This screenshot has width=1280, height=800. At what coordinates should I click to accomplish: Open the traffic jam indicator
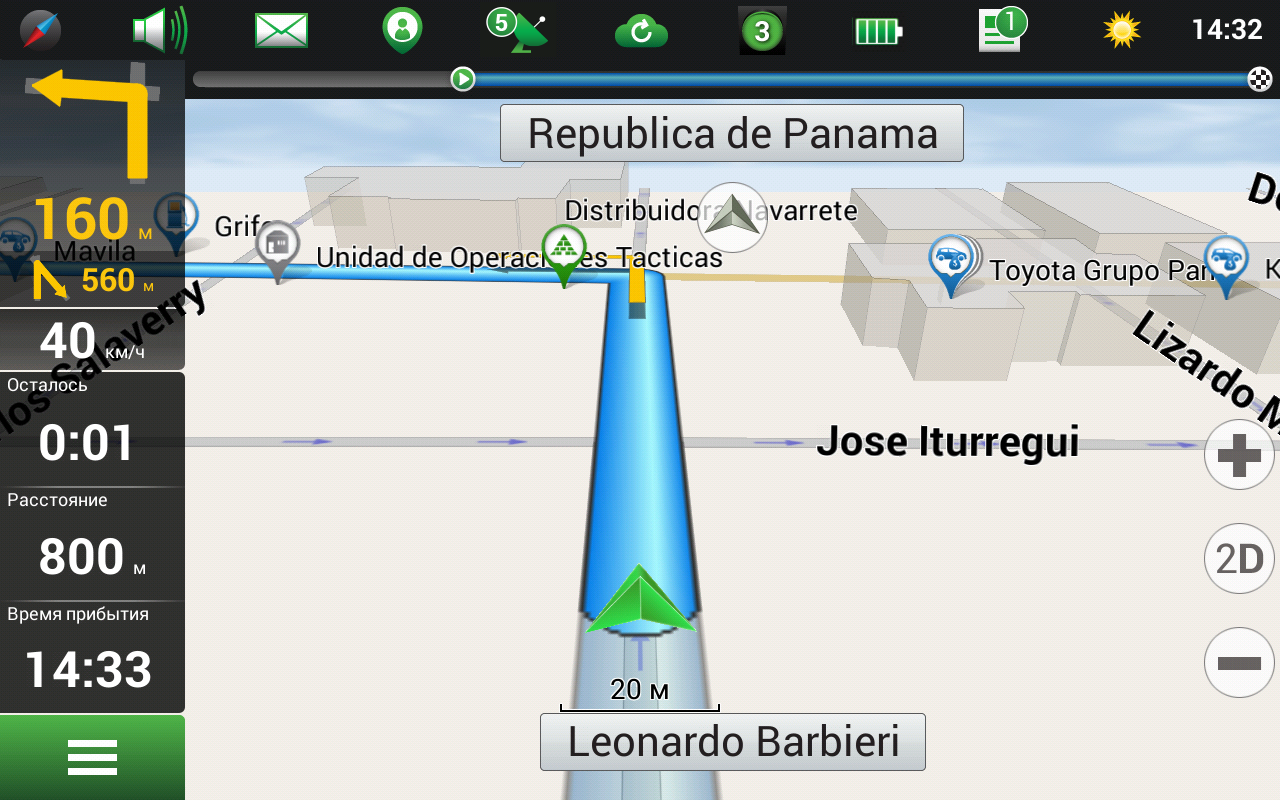[762, 31]
